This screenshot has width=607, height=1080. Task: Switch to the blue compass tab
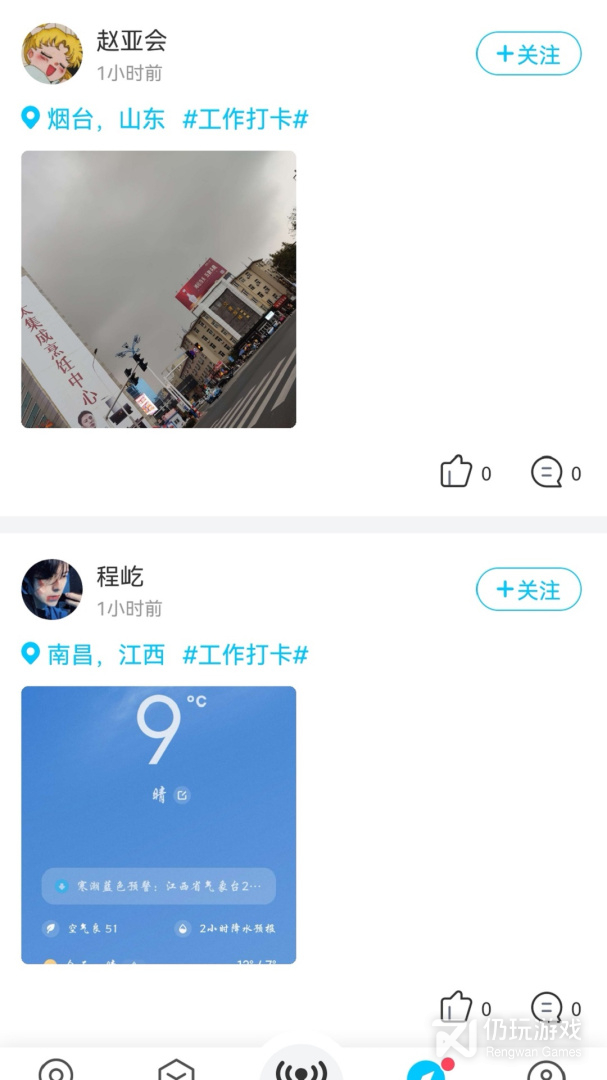pos(427,1071)
